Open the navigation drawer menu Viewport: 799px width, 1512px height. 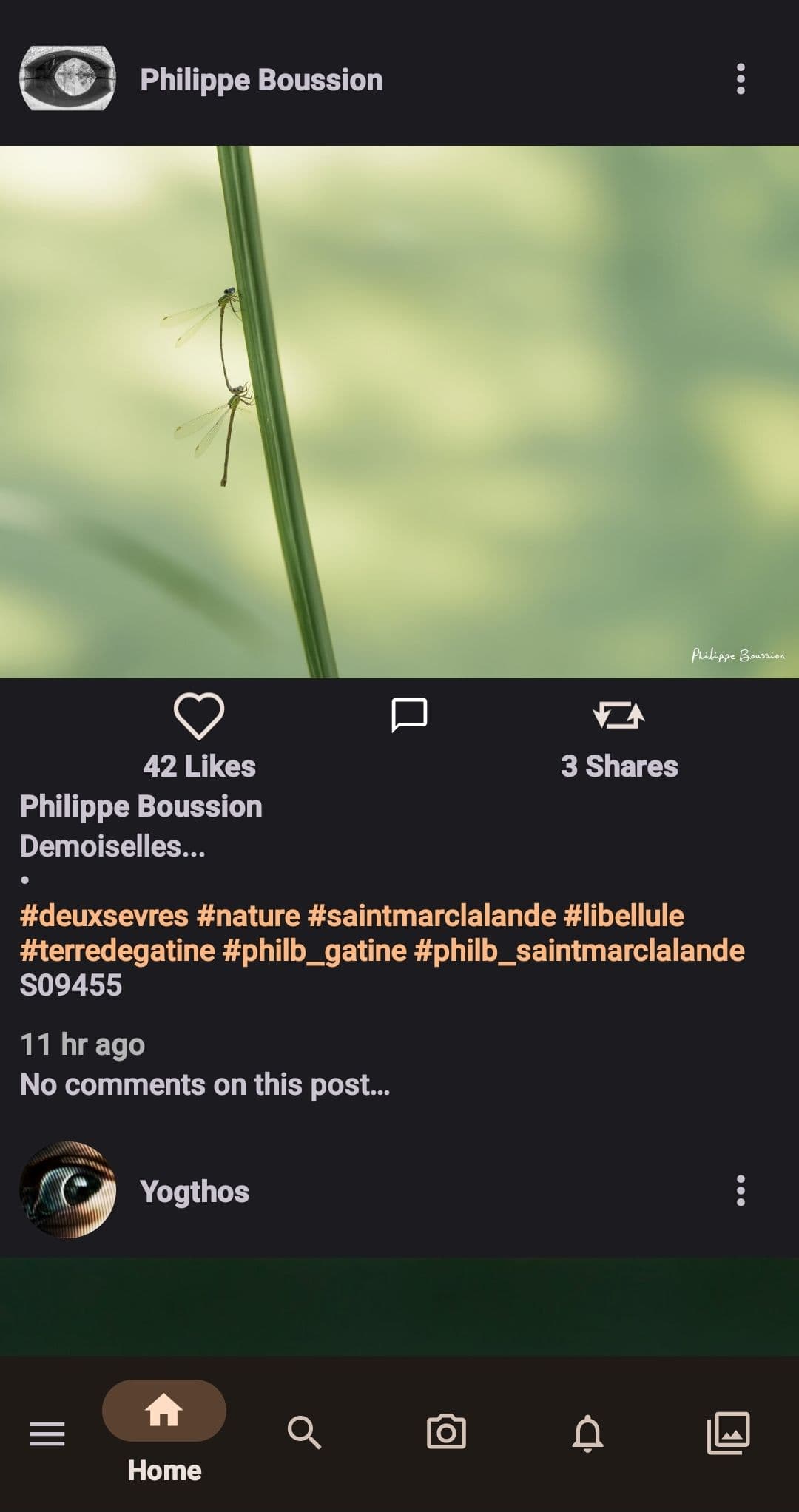47,1434
